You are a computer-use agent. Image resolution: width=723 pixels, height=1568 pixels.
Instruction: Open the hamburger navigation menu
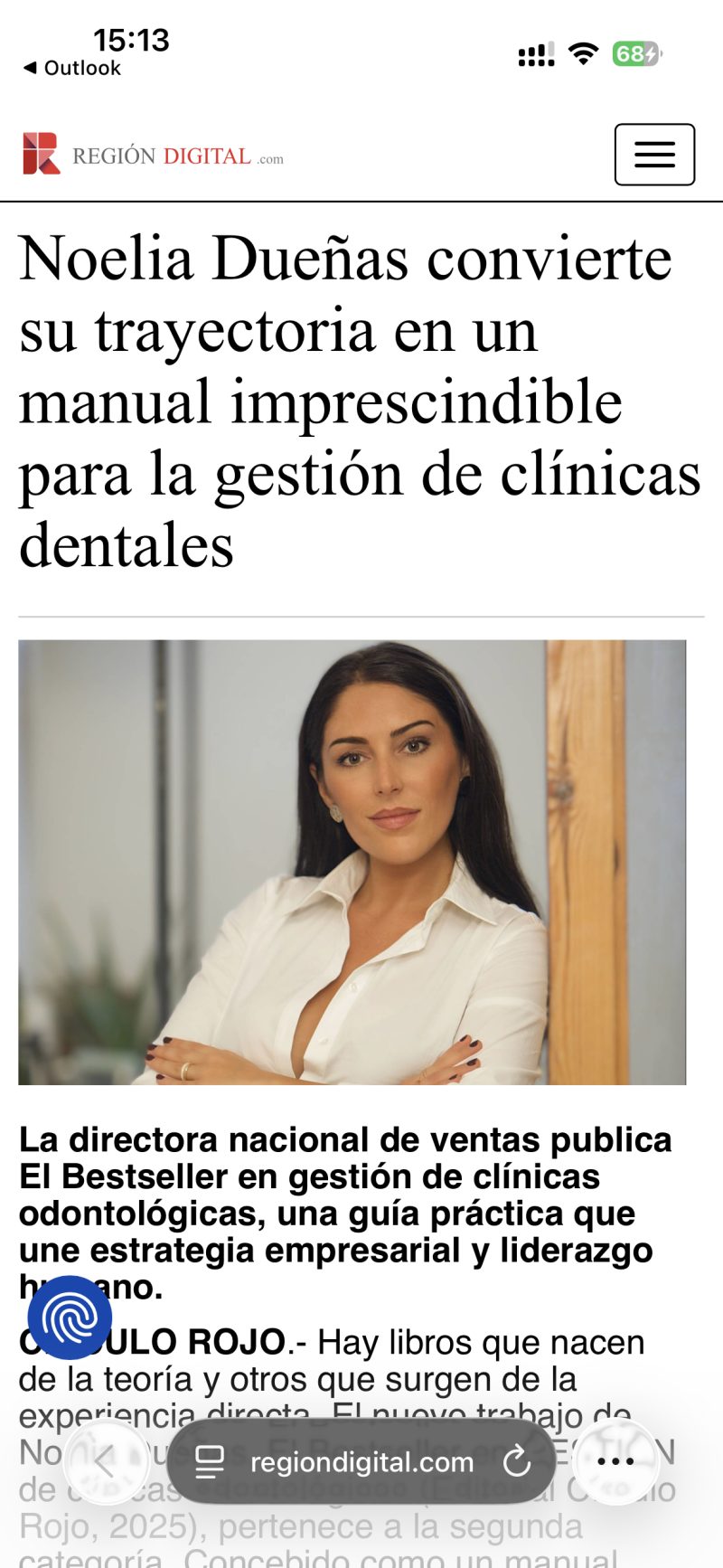point(654,155)
